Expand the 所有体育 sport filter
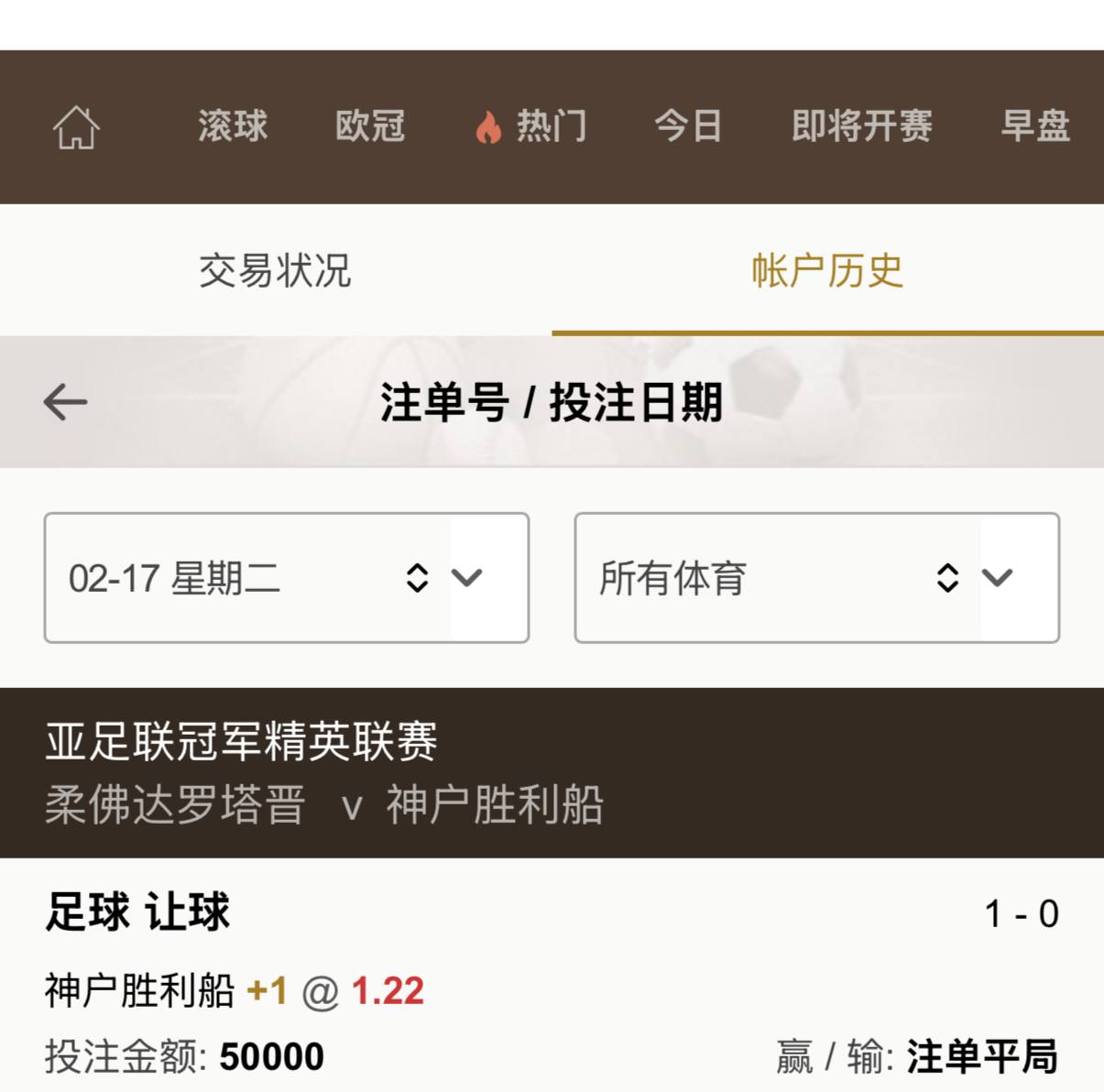The height and width of the screenshot is (1092, 1104). (816, 578)
